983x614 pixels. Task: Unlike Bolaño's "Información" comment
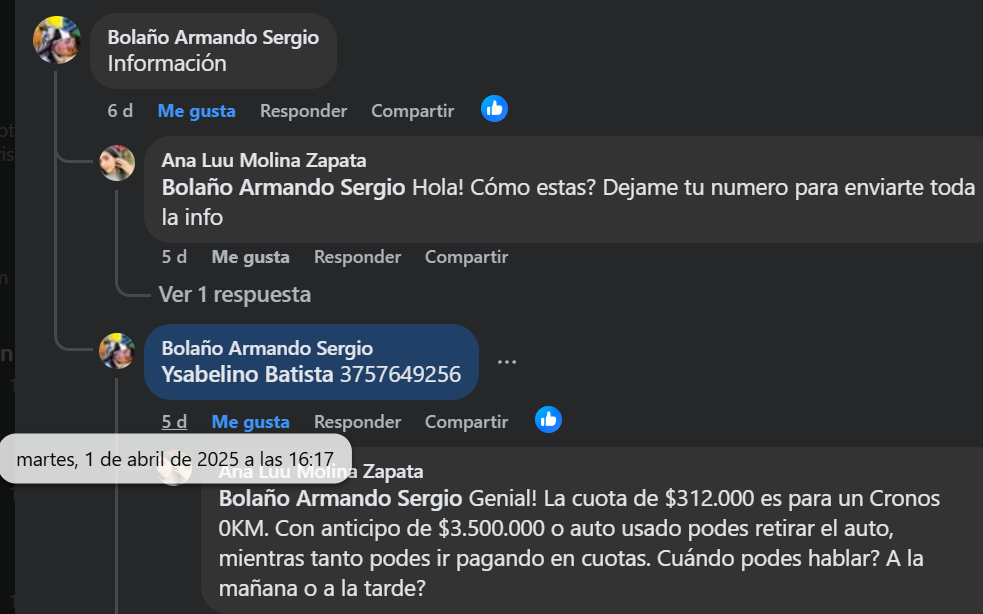point(196,111)
